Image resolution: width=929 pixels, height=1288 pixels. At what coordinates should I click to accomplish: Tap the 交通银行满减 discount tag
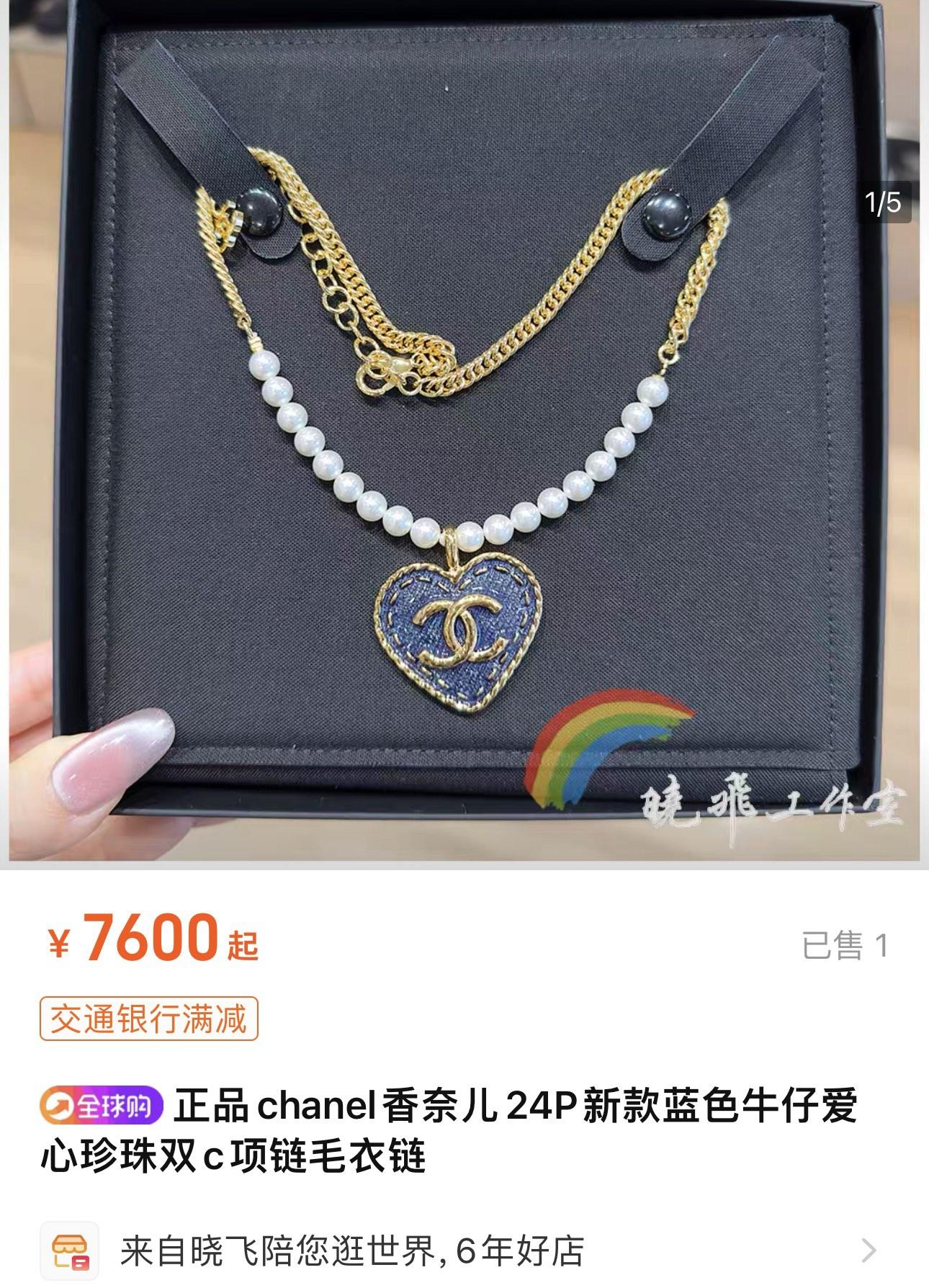149,1019
